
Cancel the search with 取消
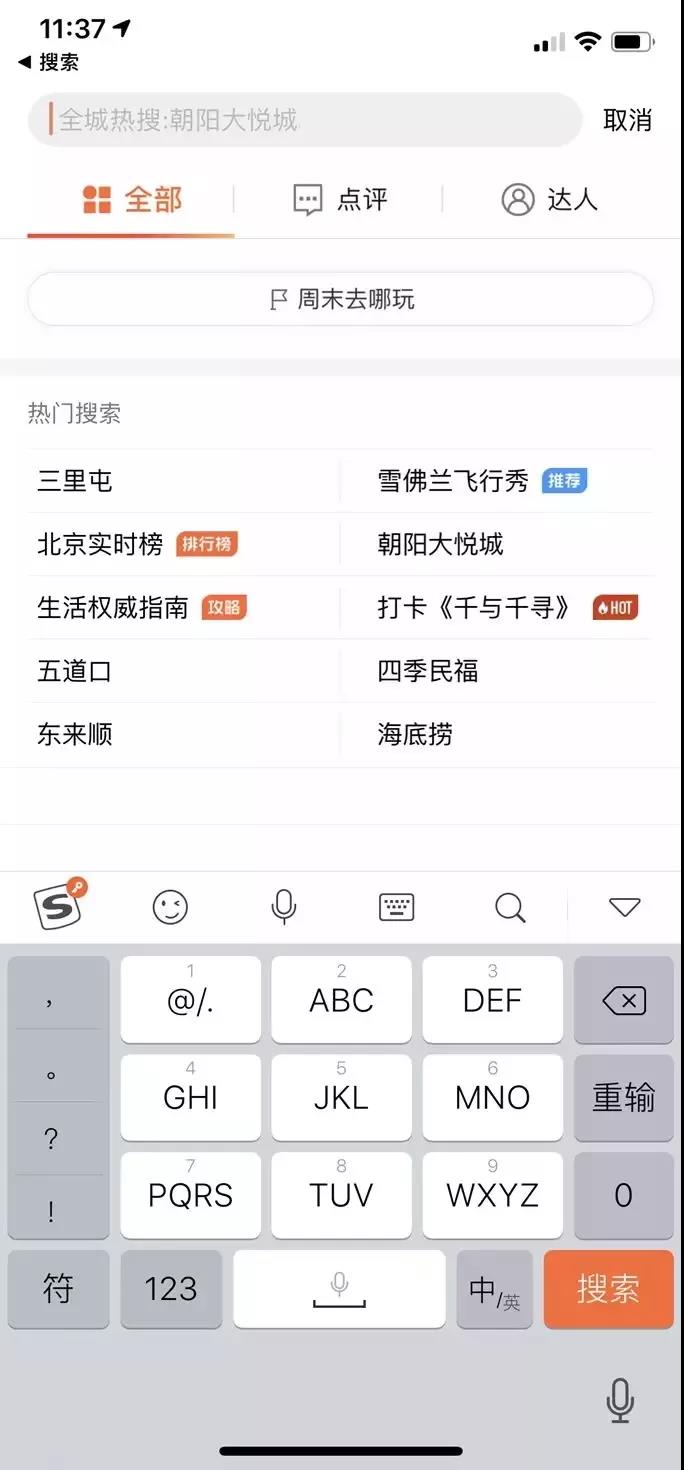(627, 120)
